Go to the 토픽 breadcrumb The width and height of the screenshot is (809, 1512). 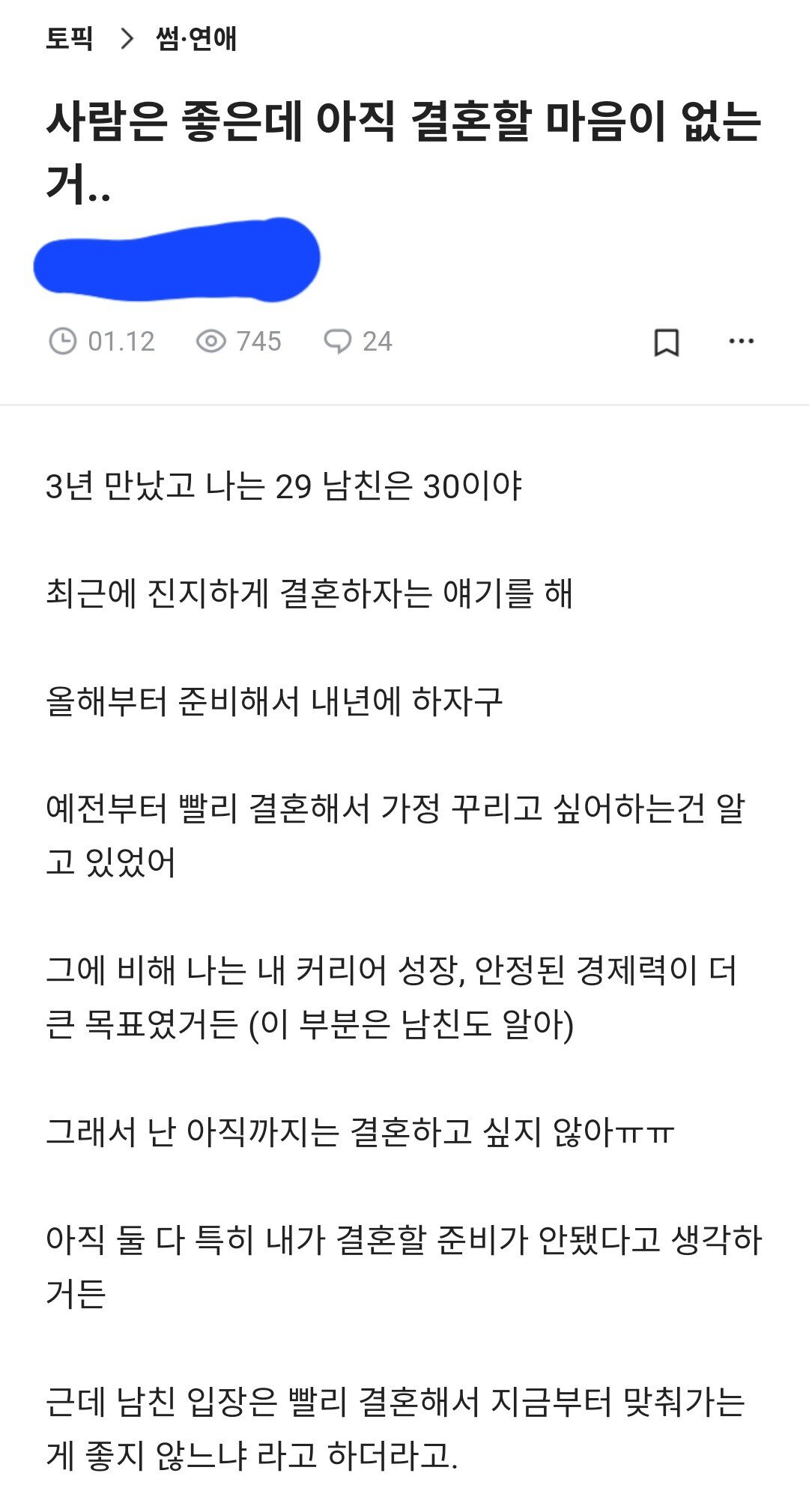pyautogui.click(x=70, y=37)
